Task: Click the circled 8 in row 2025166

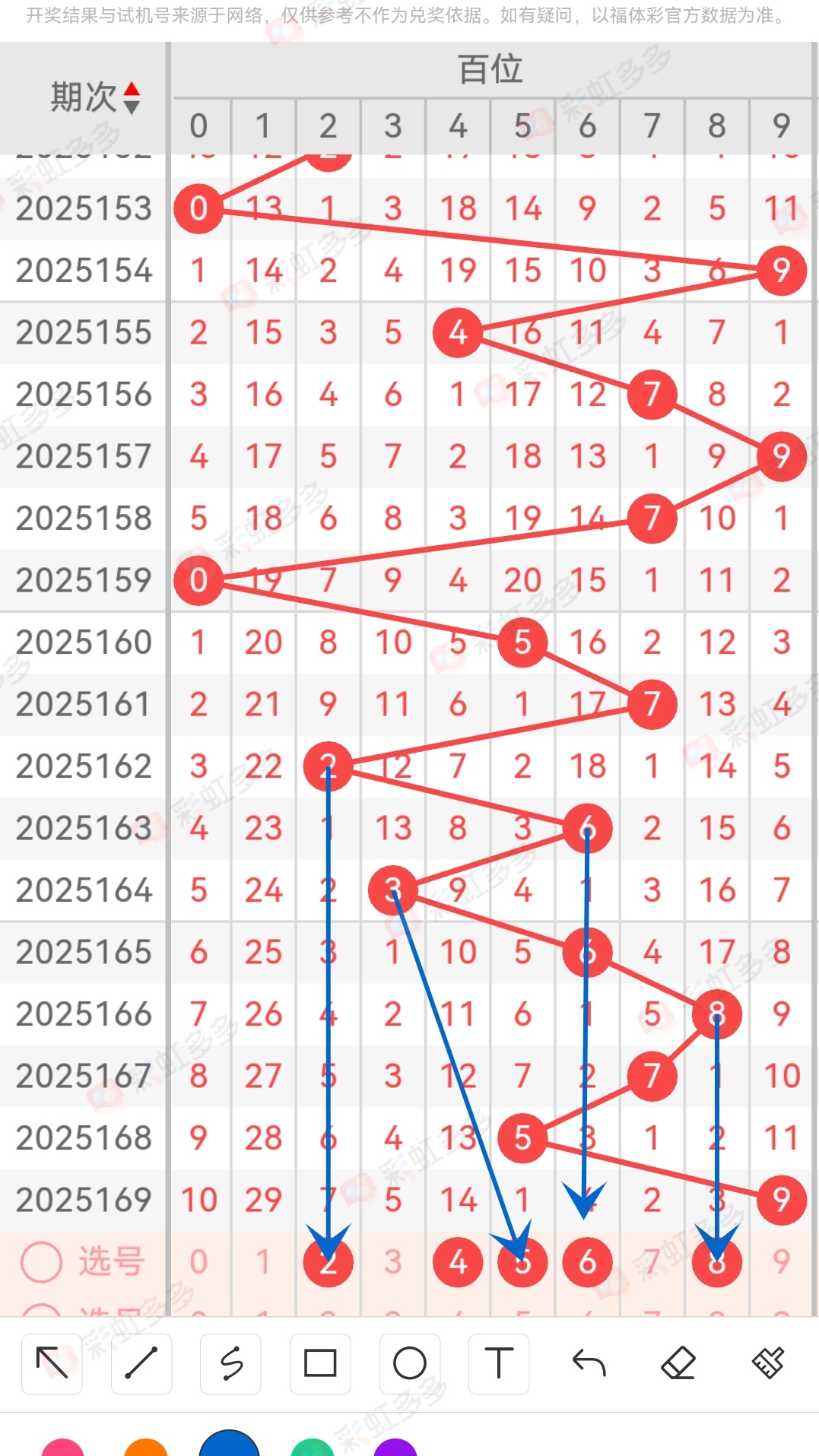Action: click(716, 1015)
